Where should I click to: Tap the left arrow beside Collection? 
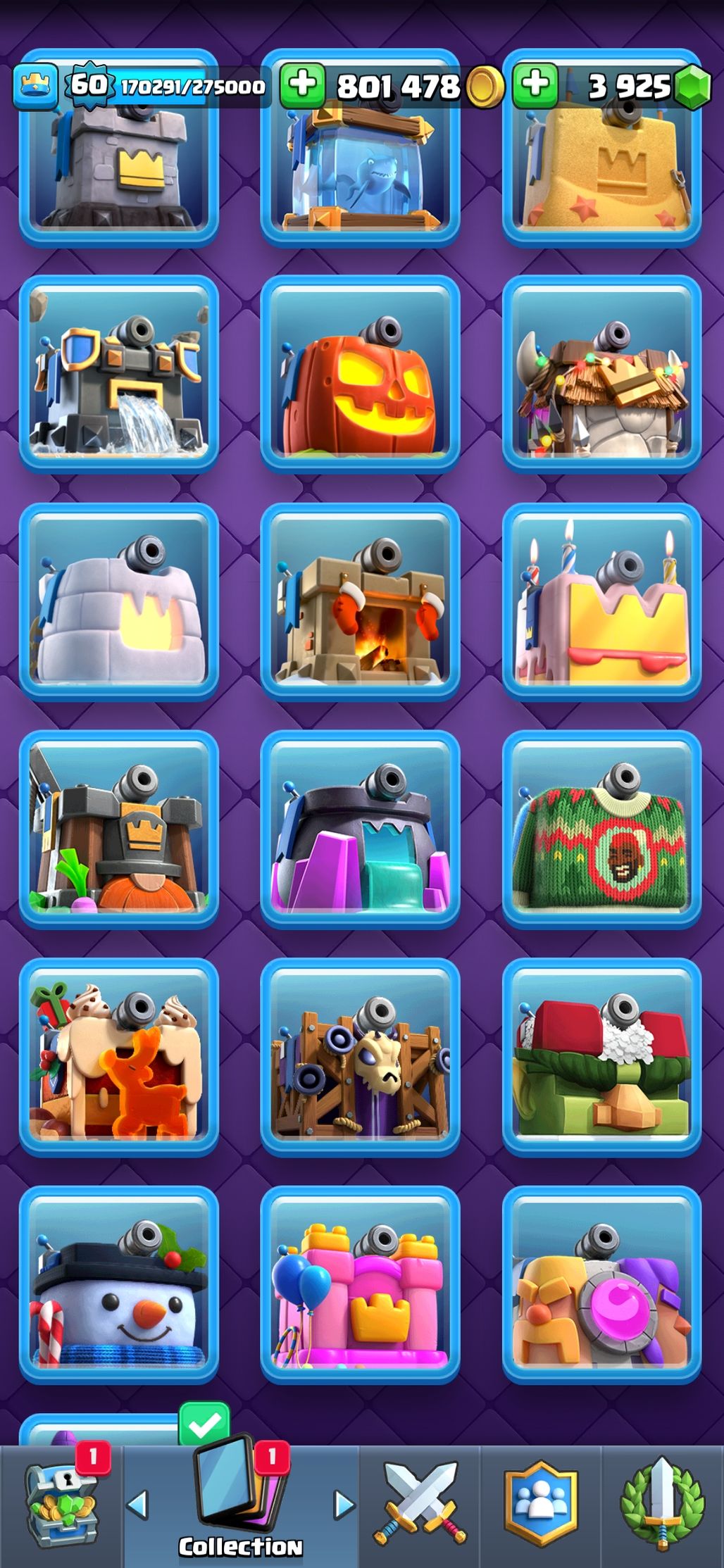pyautogui.click(x=138, y=1504)
